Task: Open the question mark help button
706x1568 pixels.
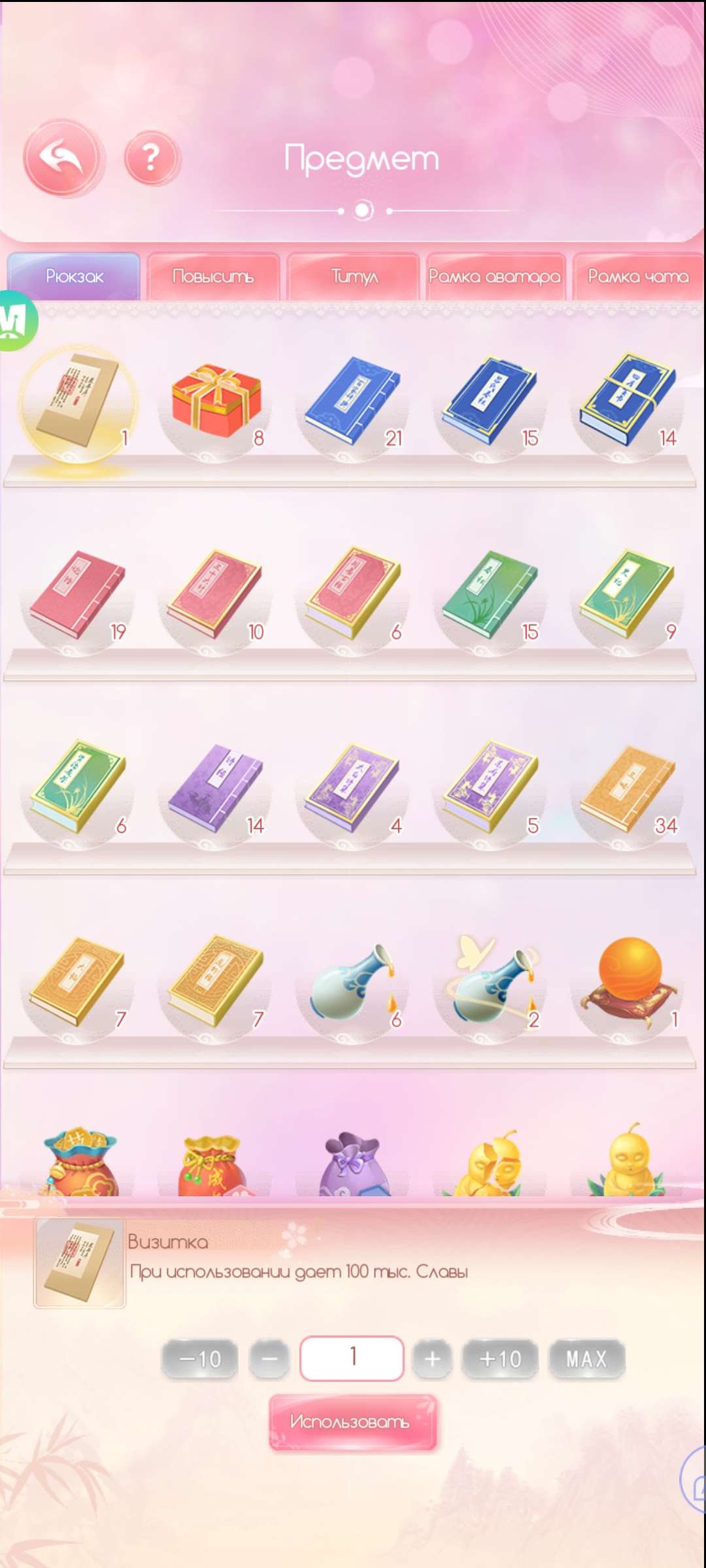Action: [151, 157]
